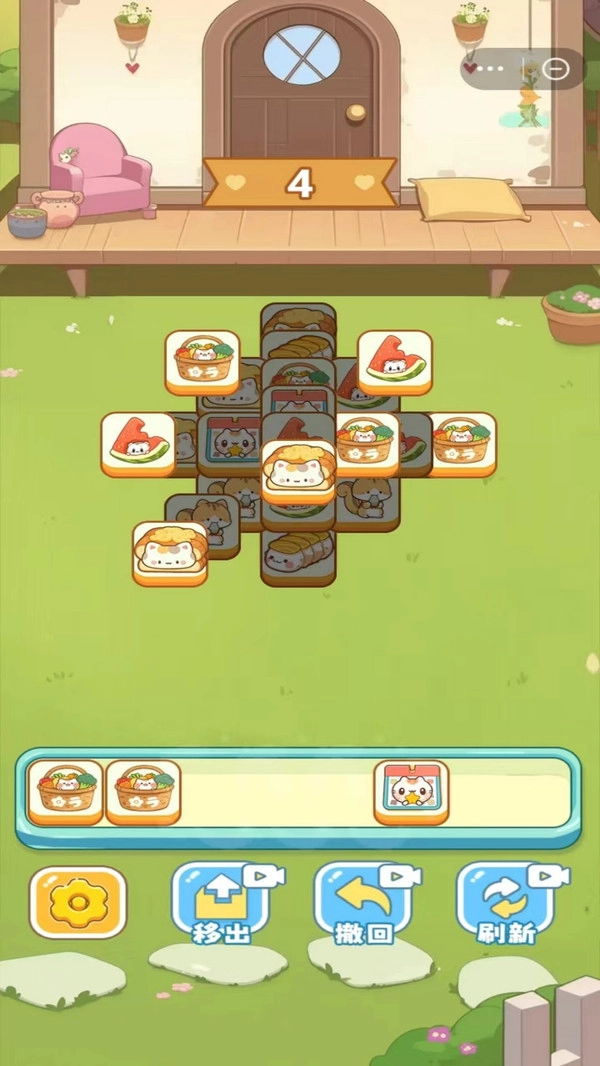Close the mini-game via circle icon
Screen dimensions: 600x1066
[x=556, y=69]
